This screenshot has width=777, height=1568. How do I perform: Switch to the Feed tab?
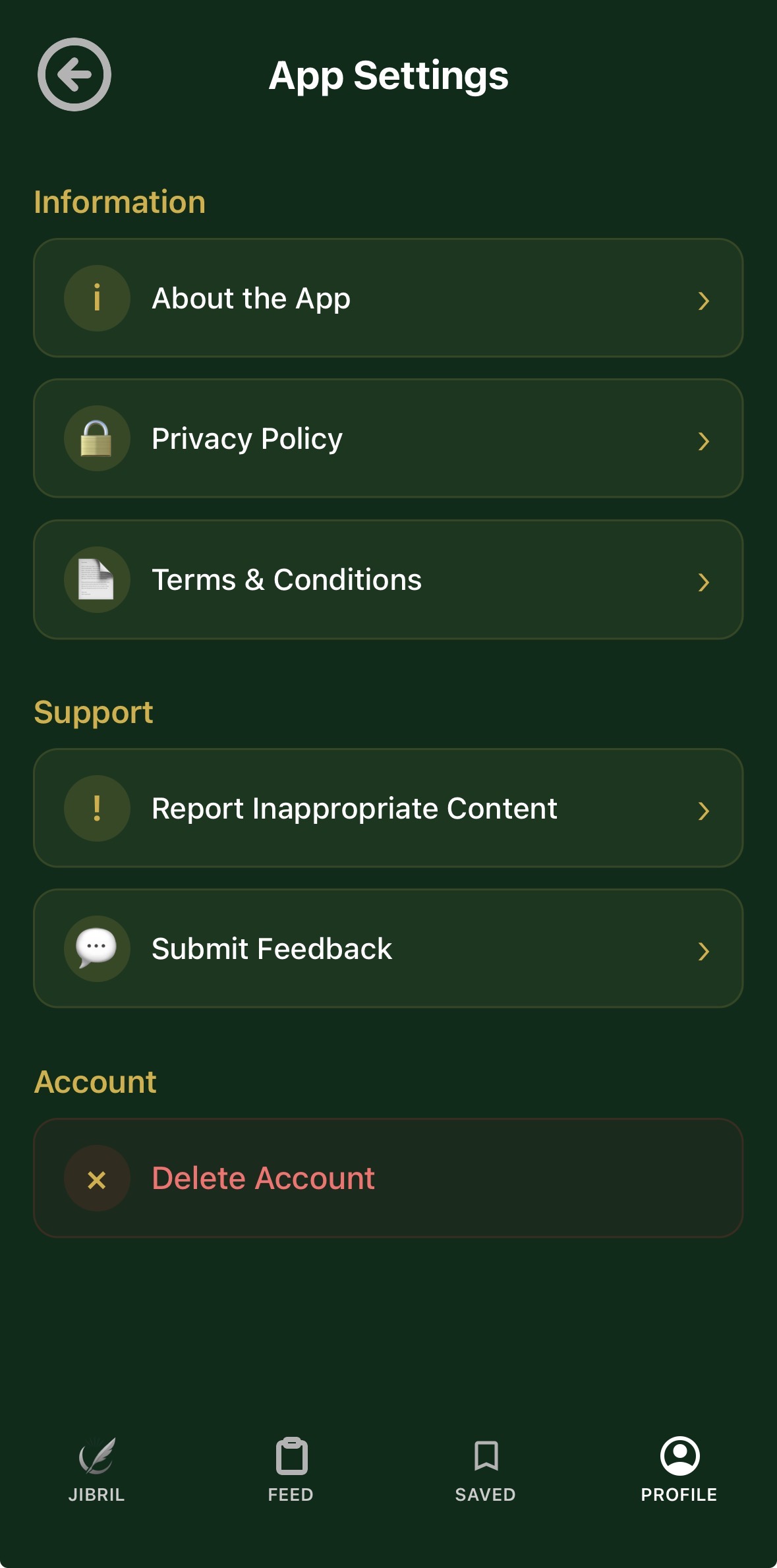(291, 1468)
